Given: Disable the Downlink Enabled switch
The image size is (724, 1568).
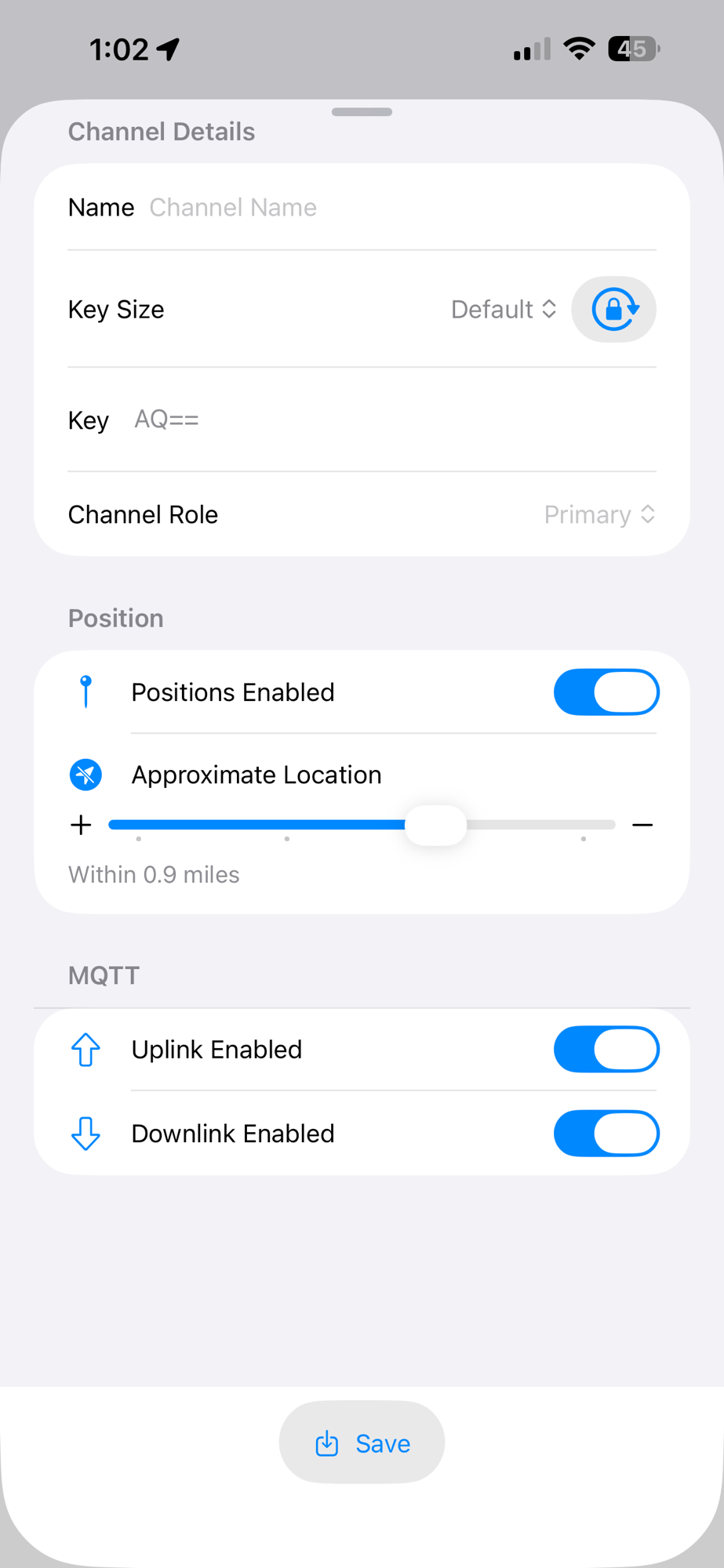Looking at the screenshot, I should pos(606,1134).
